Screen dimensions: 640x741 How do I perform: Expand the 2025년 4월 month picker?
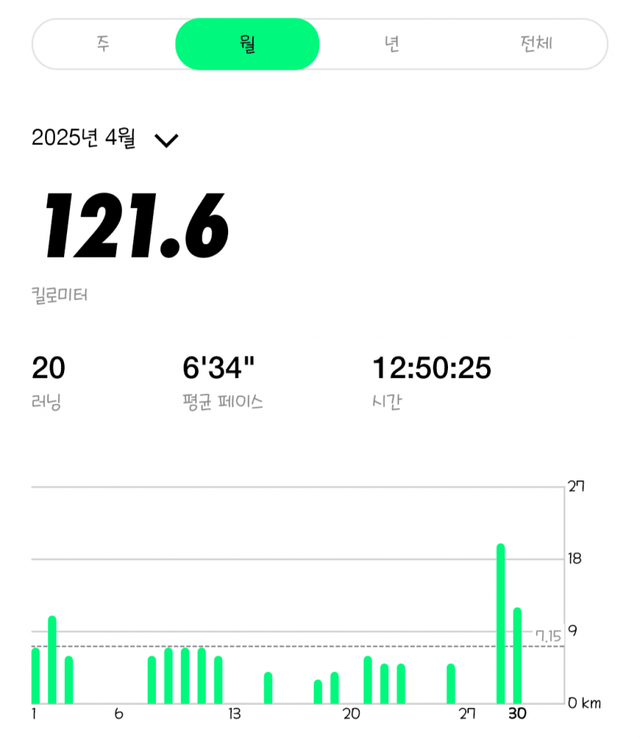click(x=166, y=140)
